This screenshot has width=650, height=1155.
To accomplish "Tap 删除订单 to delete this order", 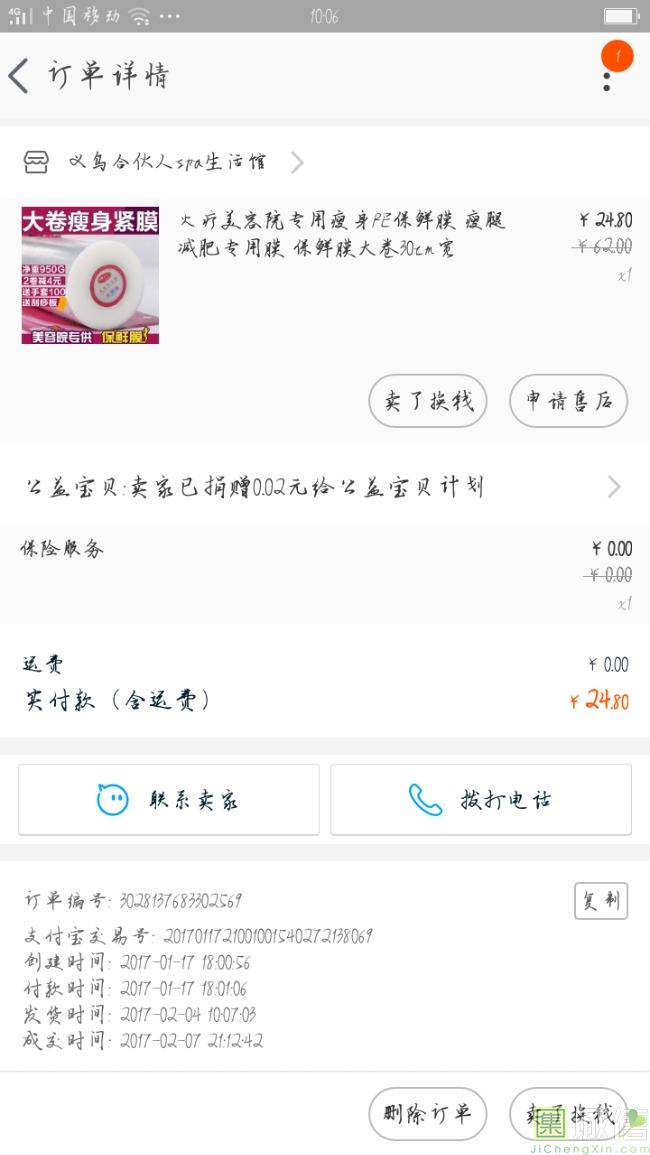I will click(x=427, y=1113).
